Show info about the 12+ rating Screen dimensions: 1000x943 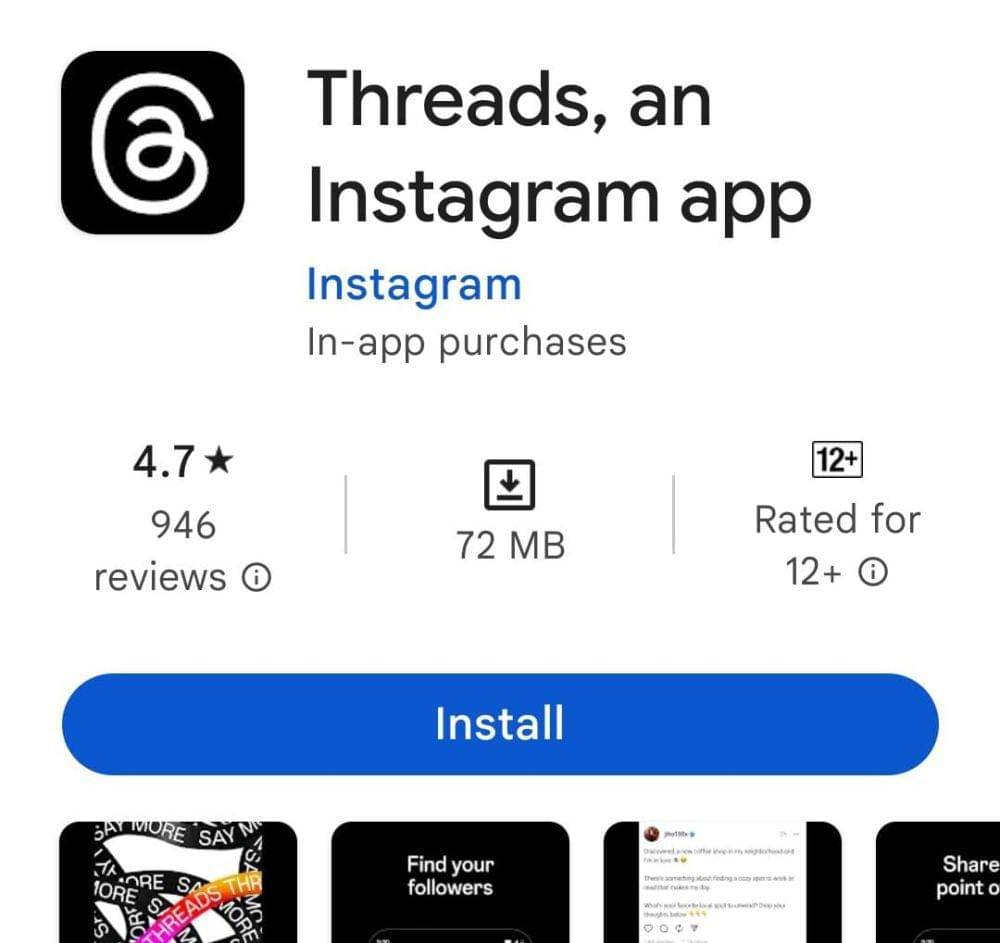tap(874, 573)
